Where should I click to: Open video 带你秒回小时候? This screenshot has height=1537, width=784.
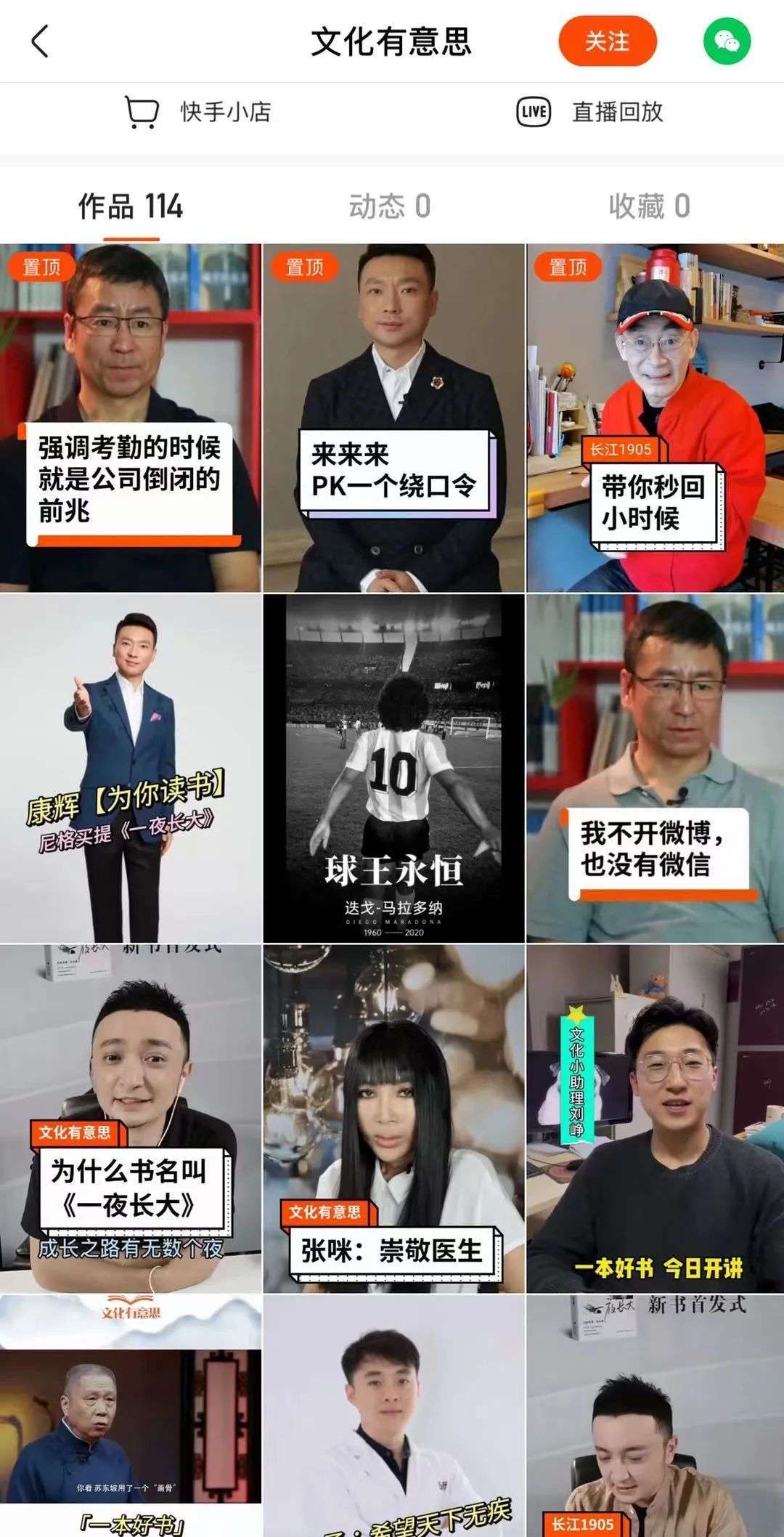[x=656, y=418]
